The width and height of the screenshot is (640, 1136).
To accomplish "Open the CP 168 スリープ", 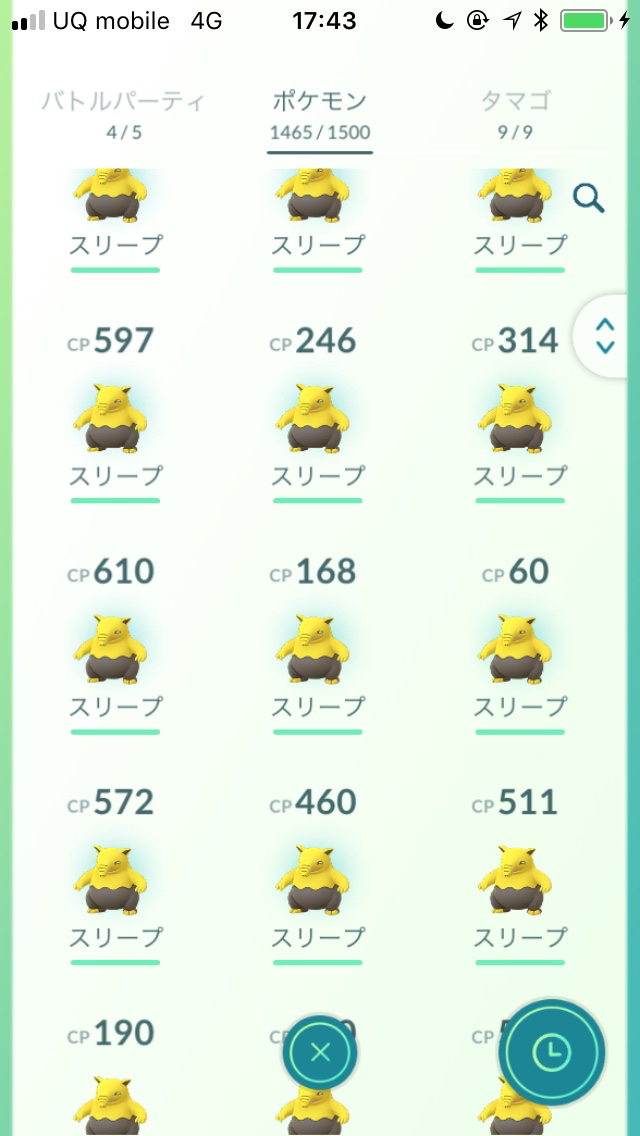I will click(x=318, y=645).
